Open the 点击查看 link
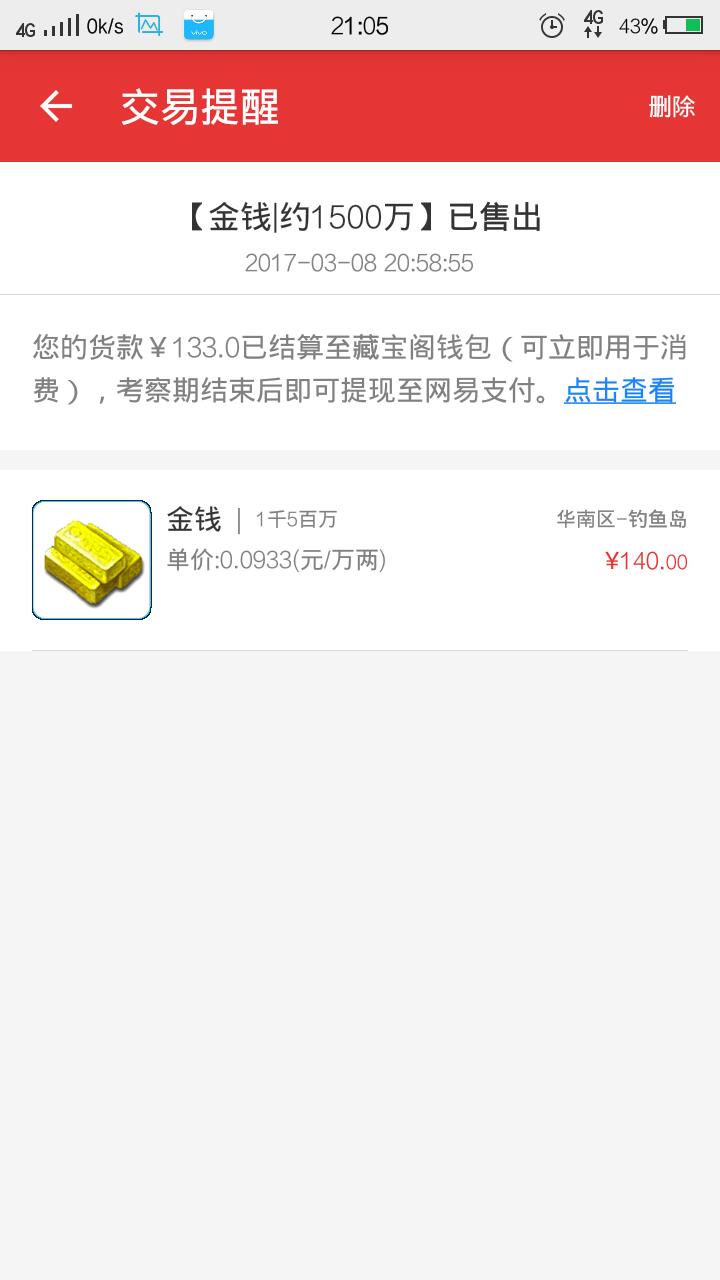This screenshot has width=720, height=1280. point(619,390)
